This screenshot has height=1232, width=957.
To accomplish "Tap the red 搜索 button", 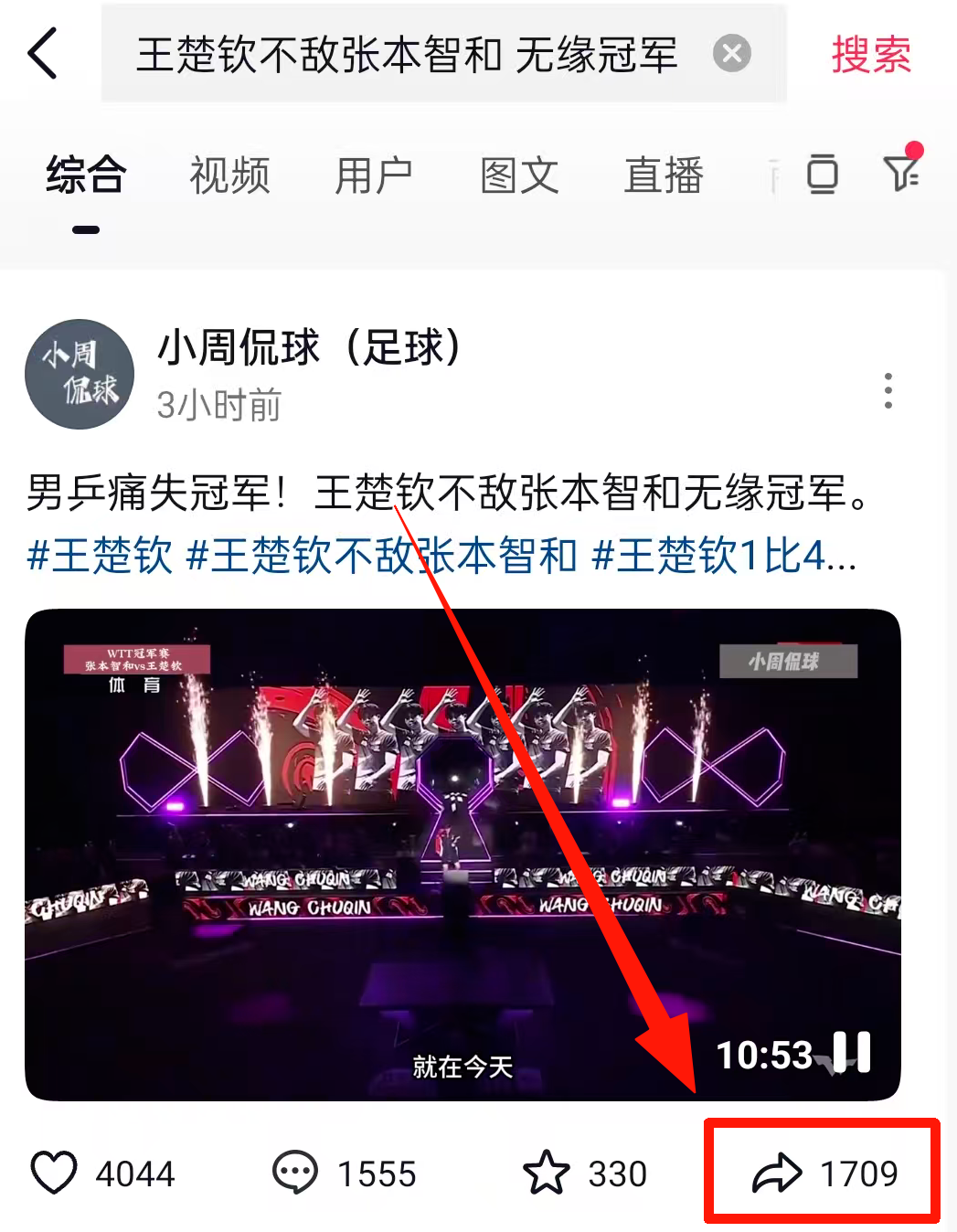I will pos(870,54).
